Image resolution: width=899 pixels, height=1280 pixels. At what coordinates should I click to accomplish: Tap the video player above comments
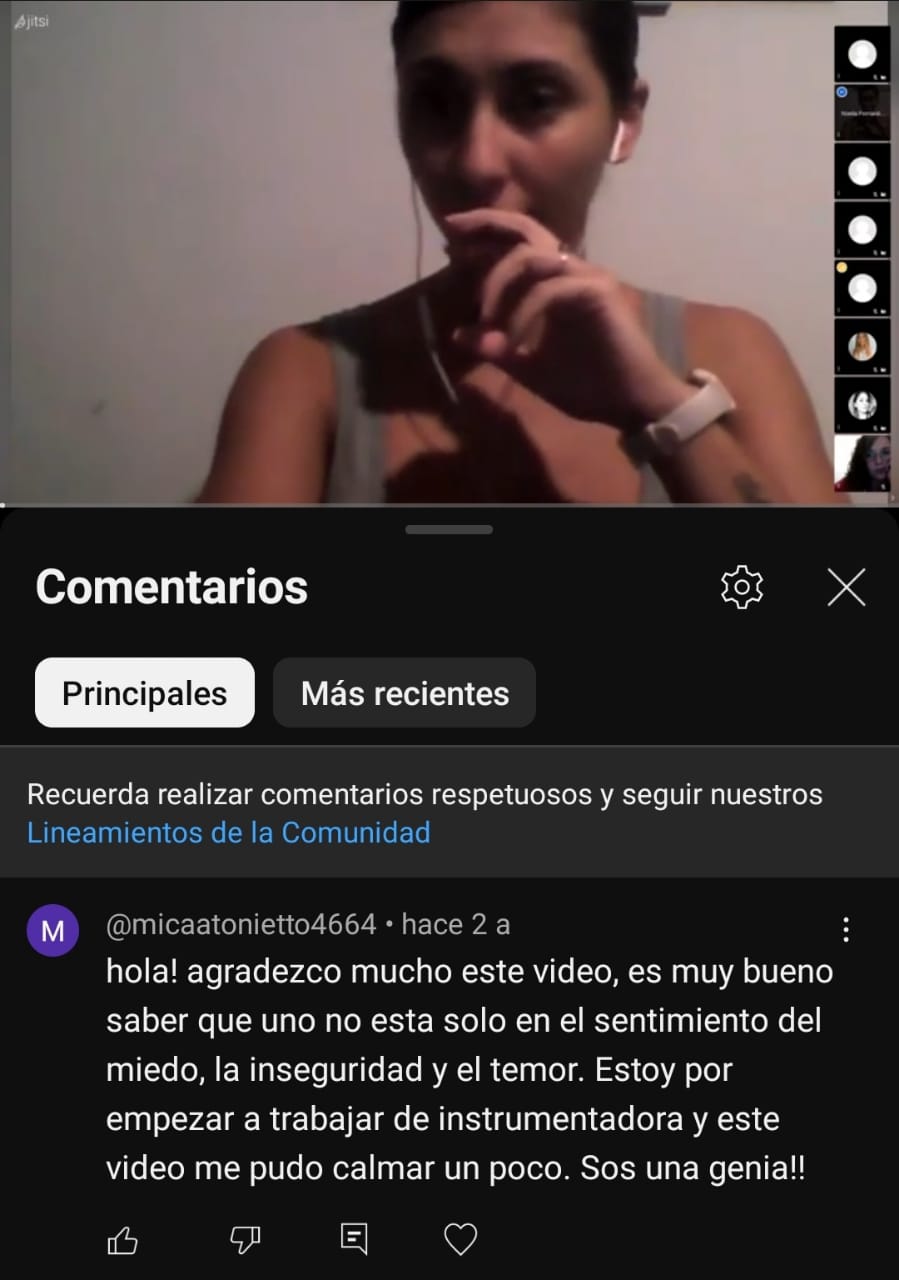pos(420,250)
